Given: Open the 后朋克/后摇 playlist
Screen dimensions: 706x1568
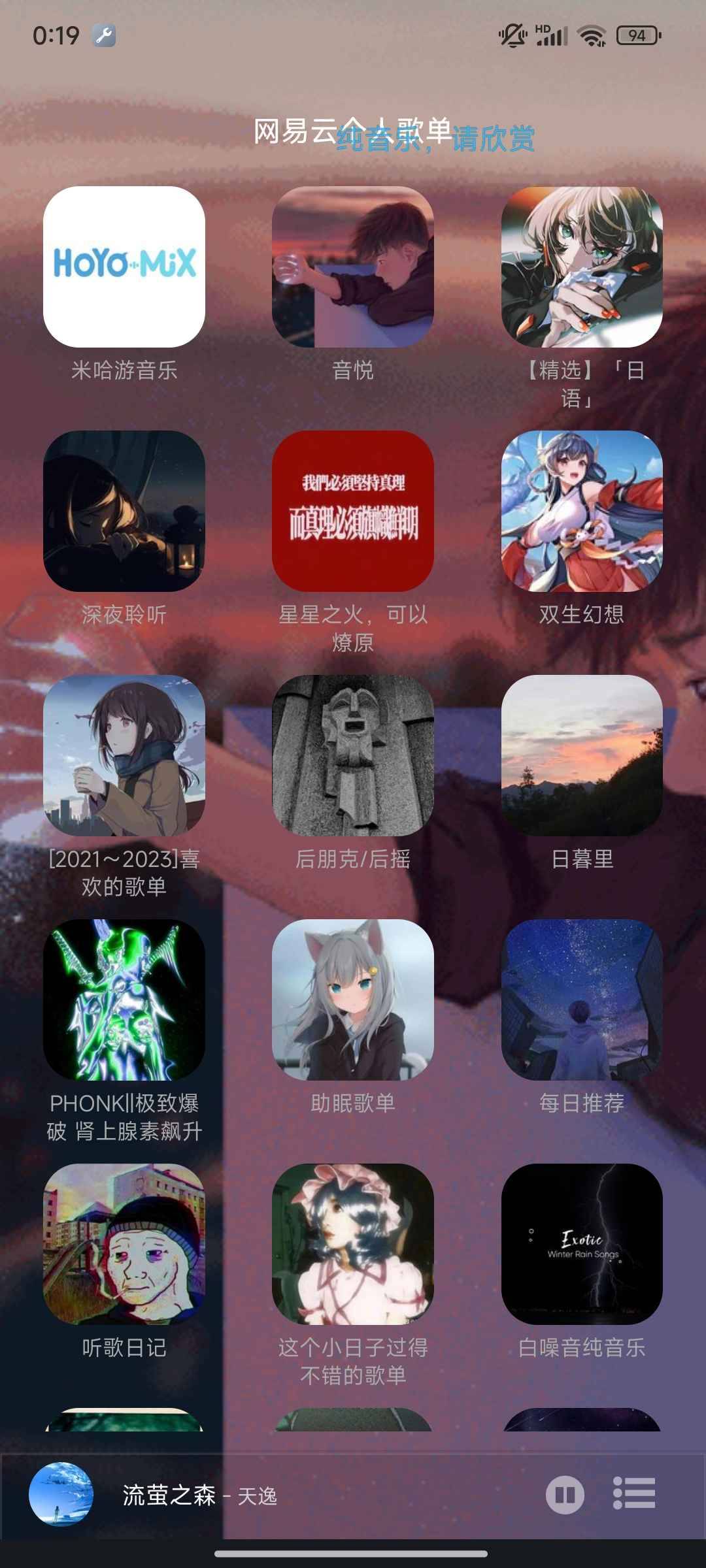Looking at the screenshot, I should (353, 755).
